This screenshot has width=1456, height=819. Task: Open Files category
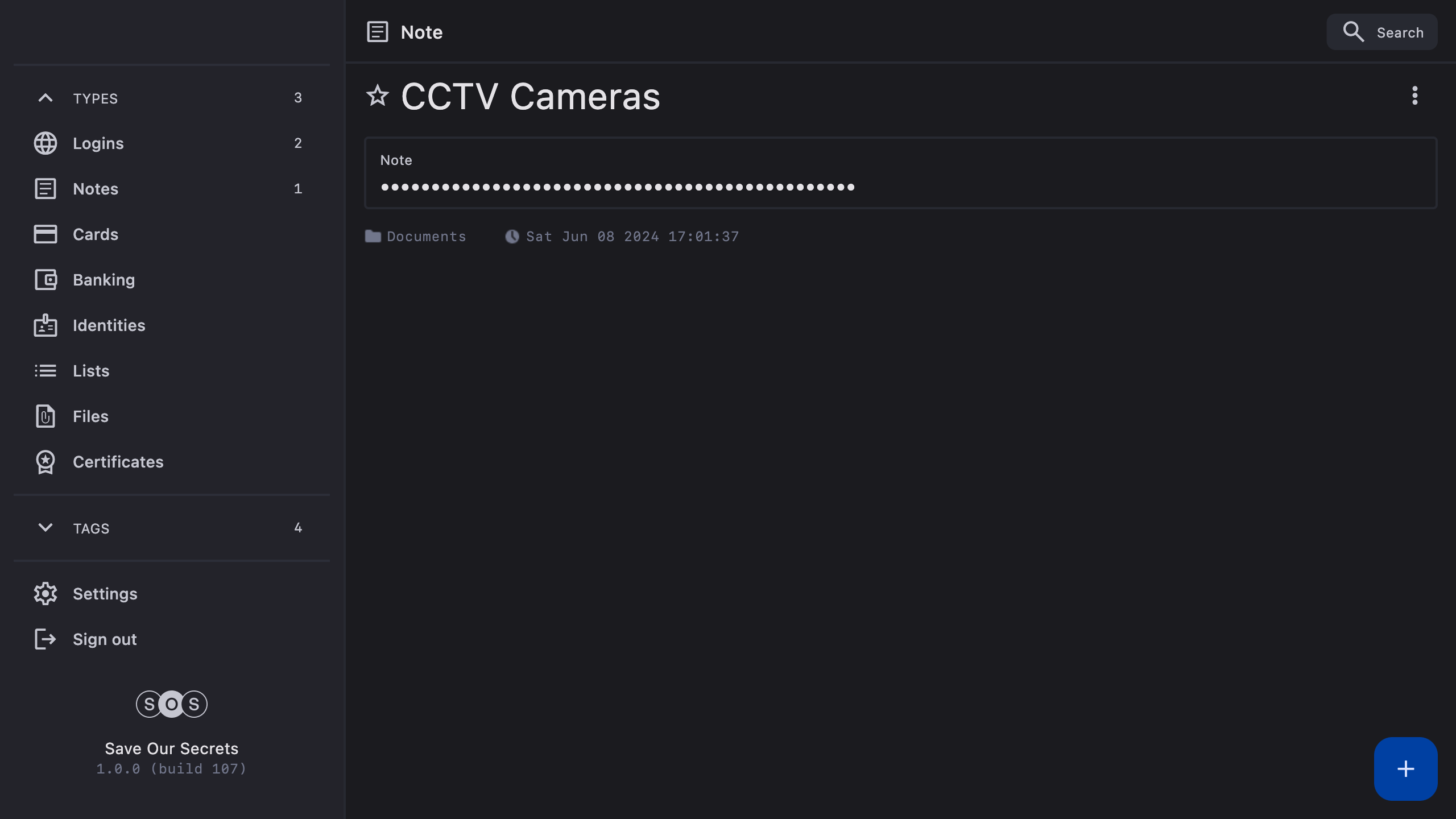click(x=90, y=416)
